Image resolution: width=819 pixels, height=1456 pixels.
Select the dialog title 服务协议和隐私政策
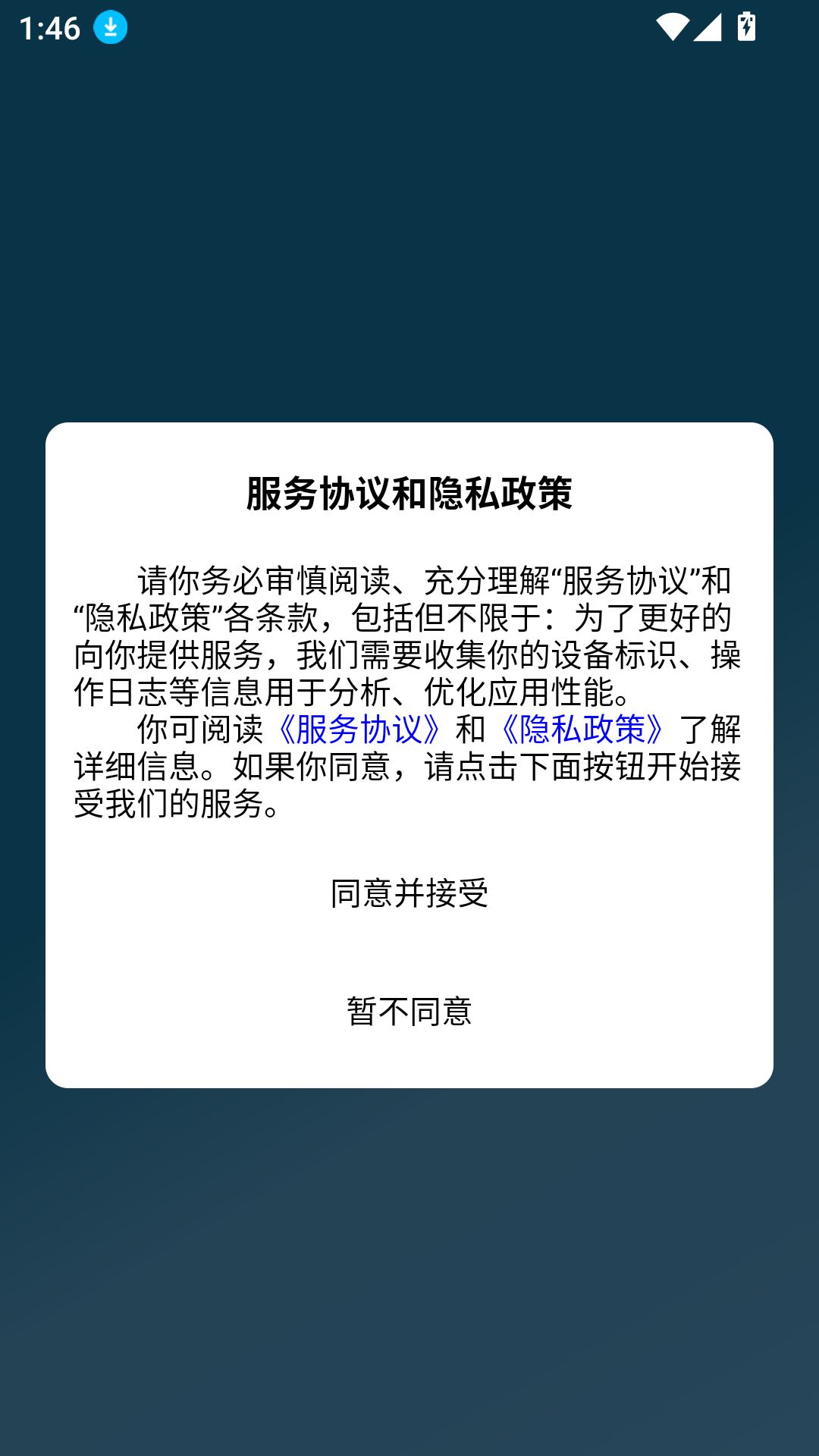click(x=409, y=491)
